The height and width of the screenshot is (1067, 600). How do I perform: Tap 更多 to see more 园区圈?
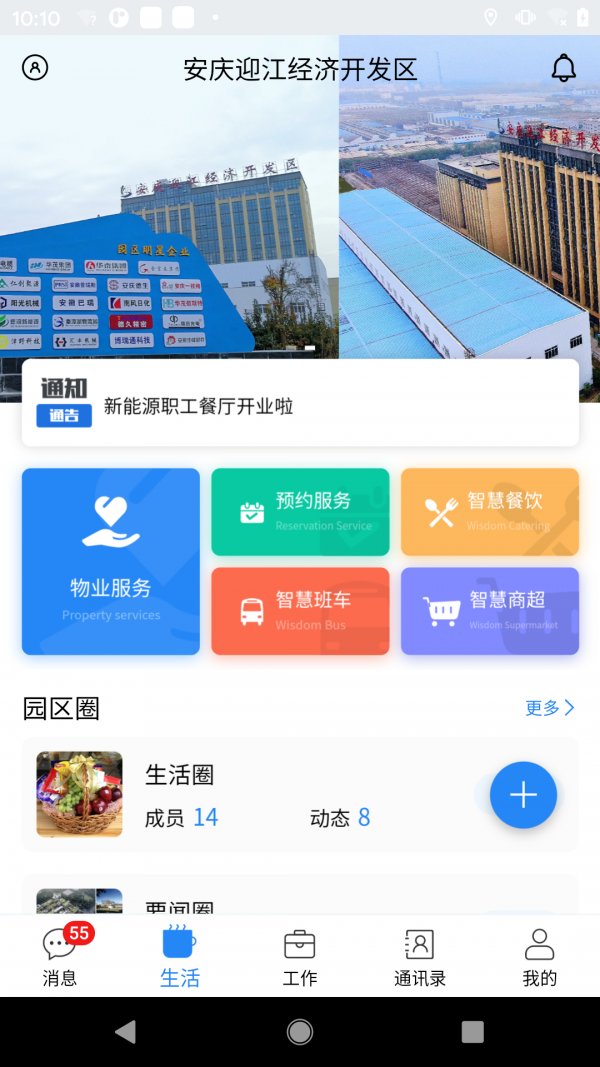click(x=550, y=708)
